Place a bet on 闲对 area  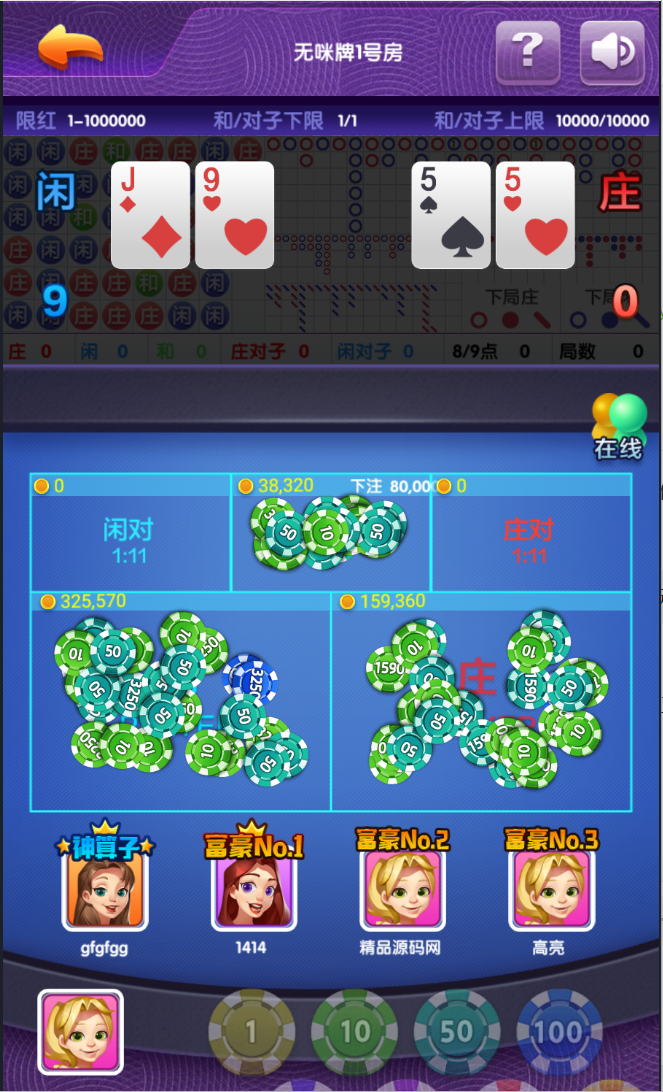130,541
